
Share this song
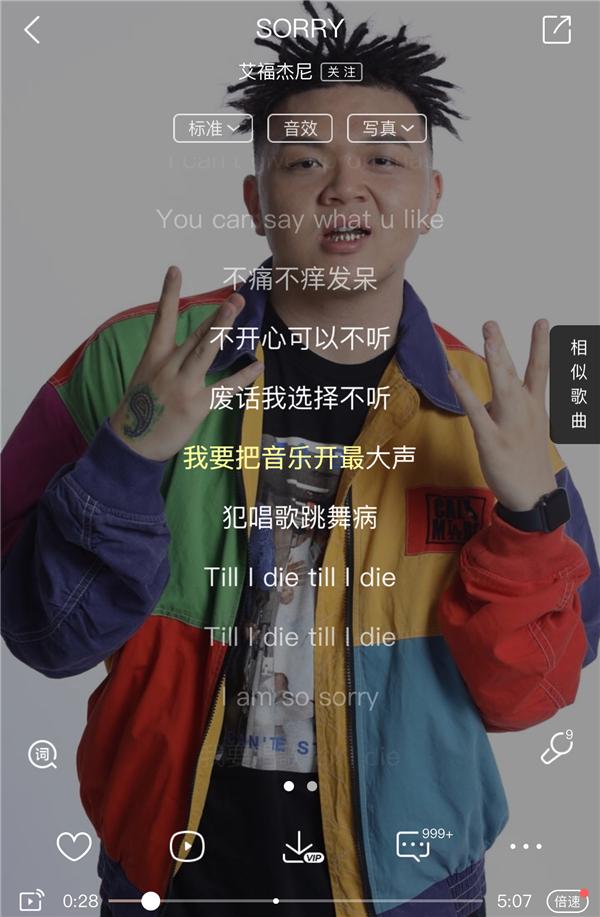click(556, 30)
